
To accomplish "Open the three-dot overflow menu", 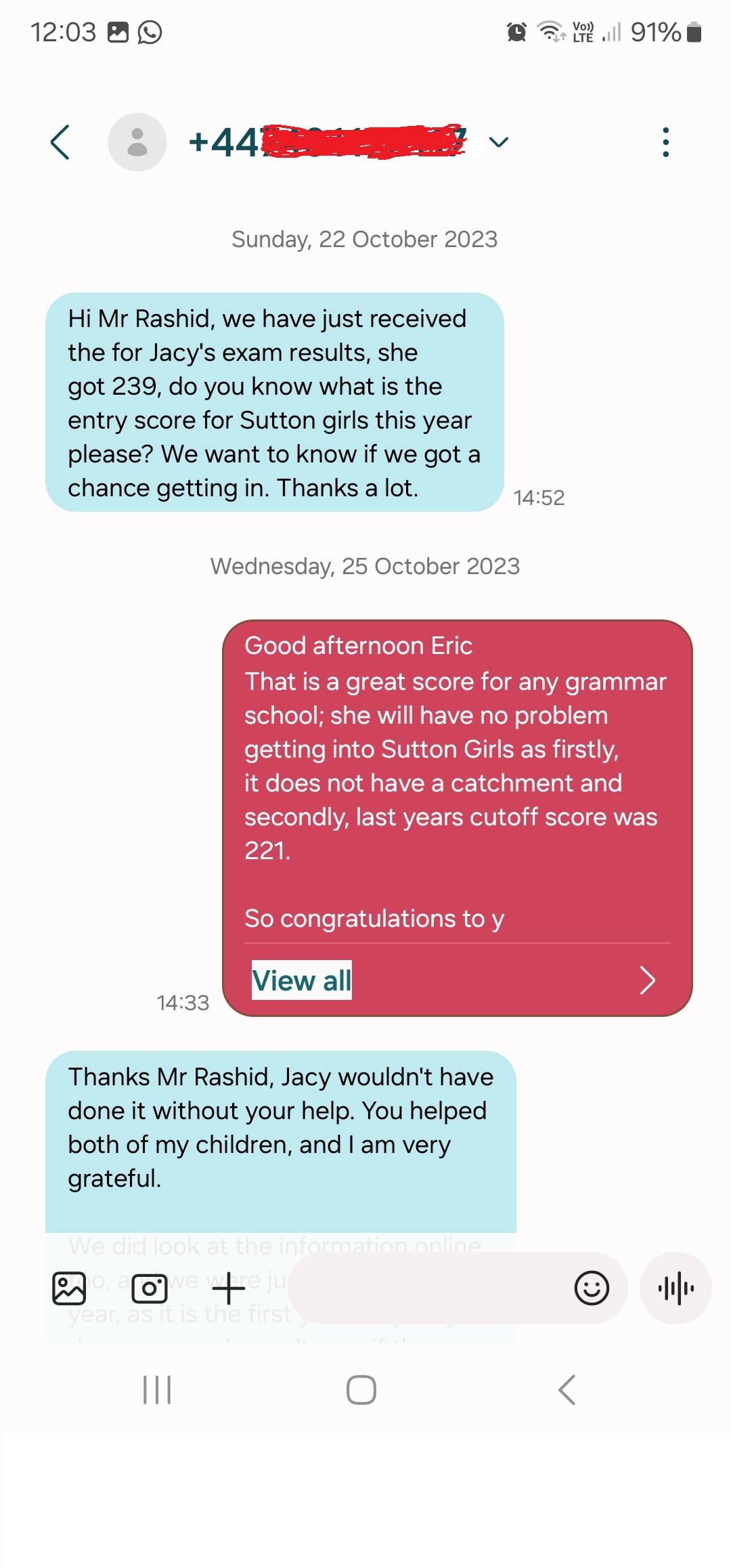I will pyautogui.click(x=666, y=142).
